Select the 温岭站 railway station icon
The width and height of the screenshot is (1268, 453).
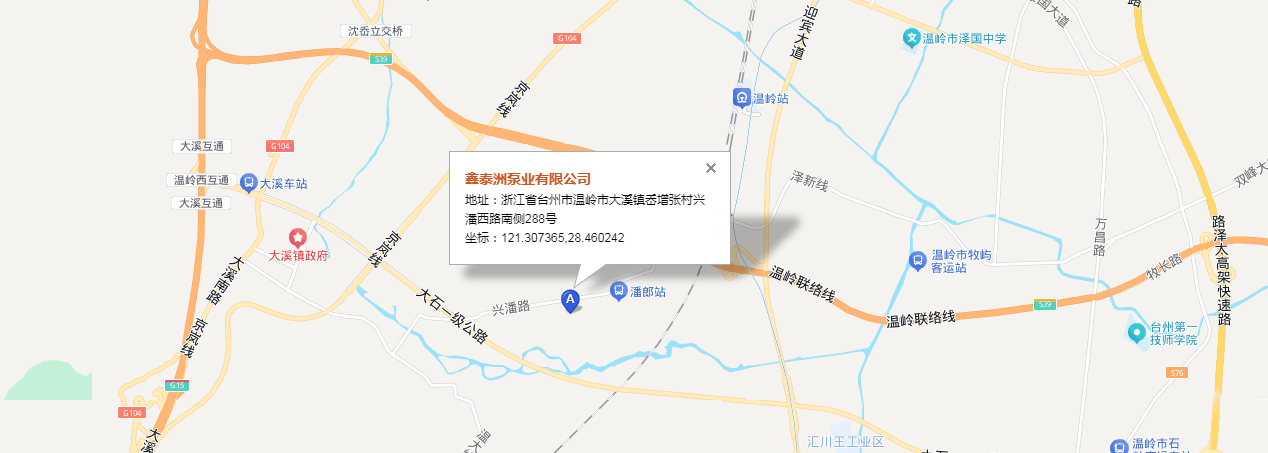742,98
